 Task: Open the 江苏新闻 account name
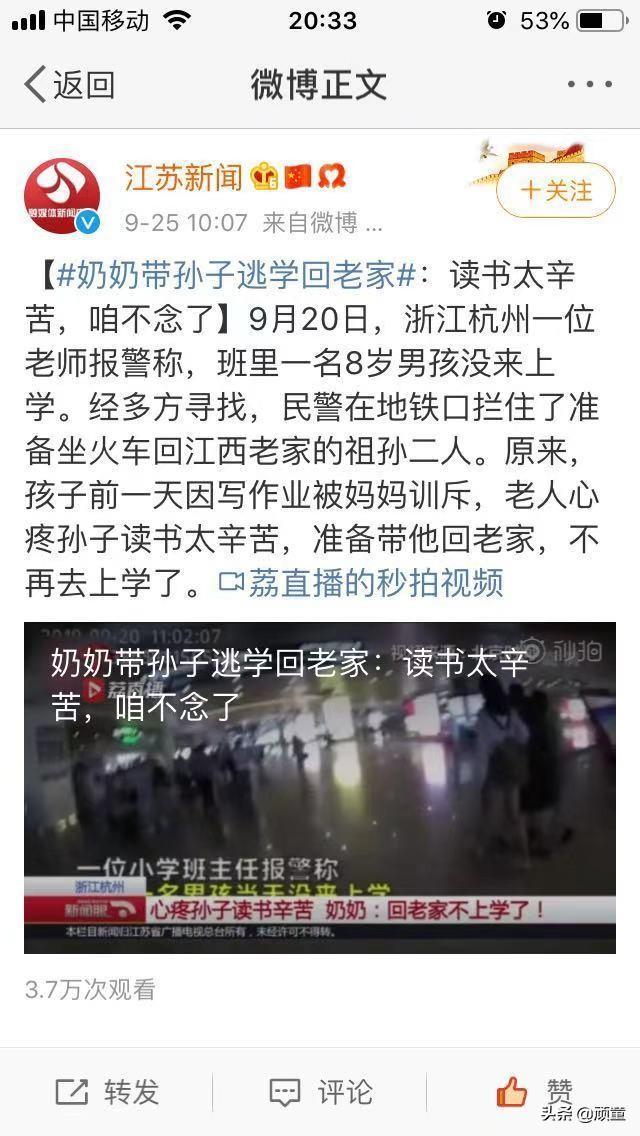coord(183,178)
